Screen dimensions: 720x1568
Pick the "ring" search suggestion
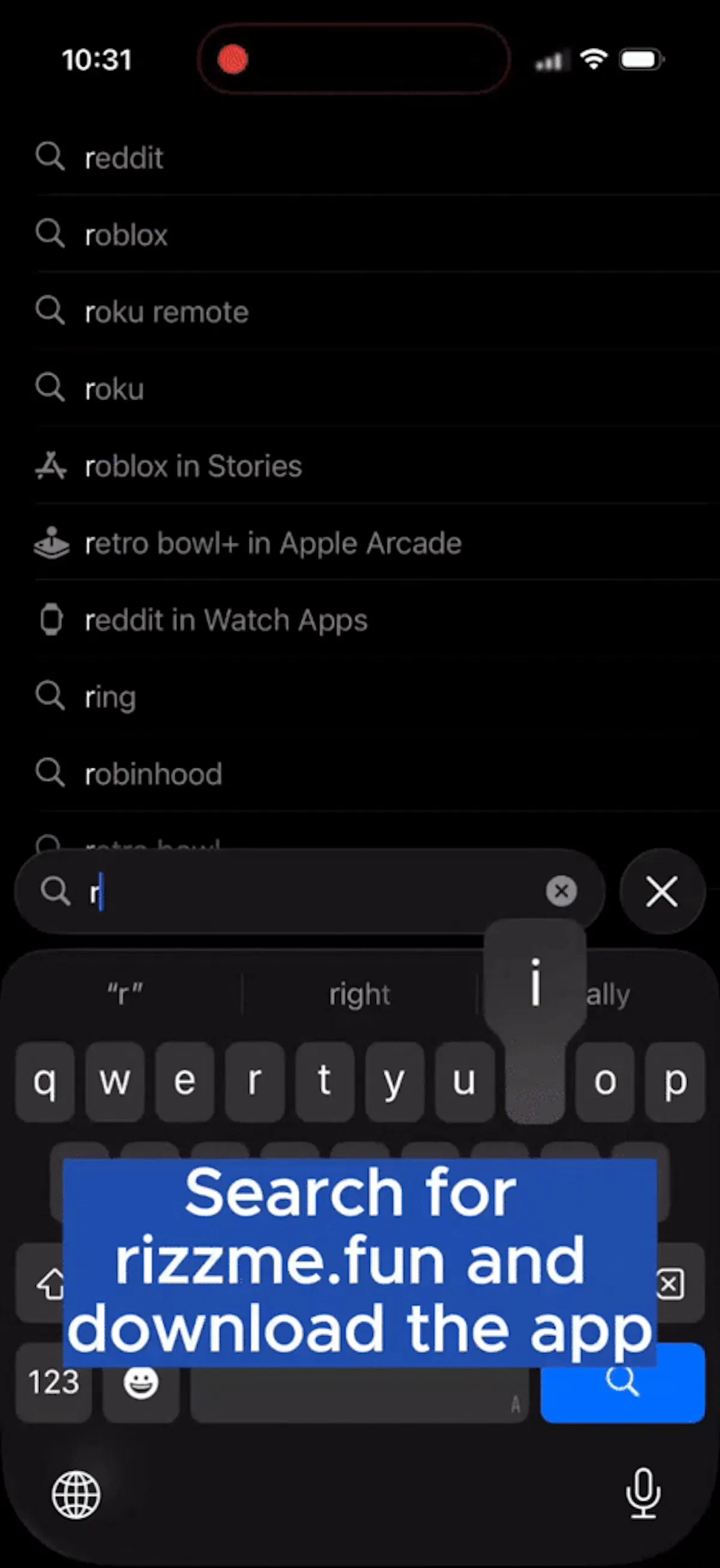377,696
